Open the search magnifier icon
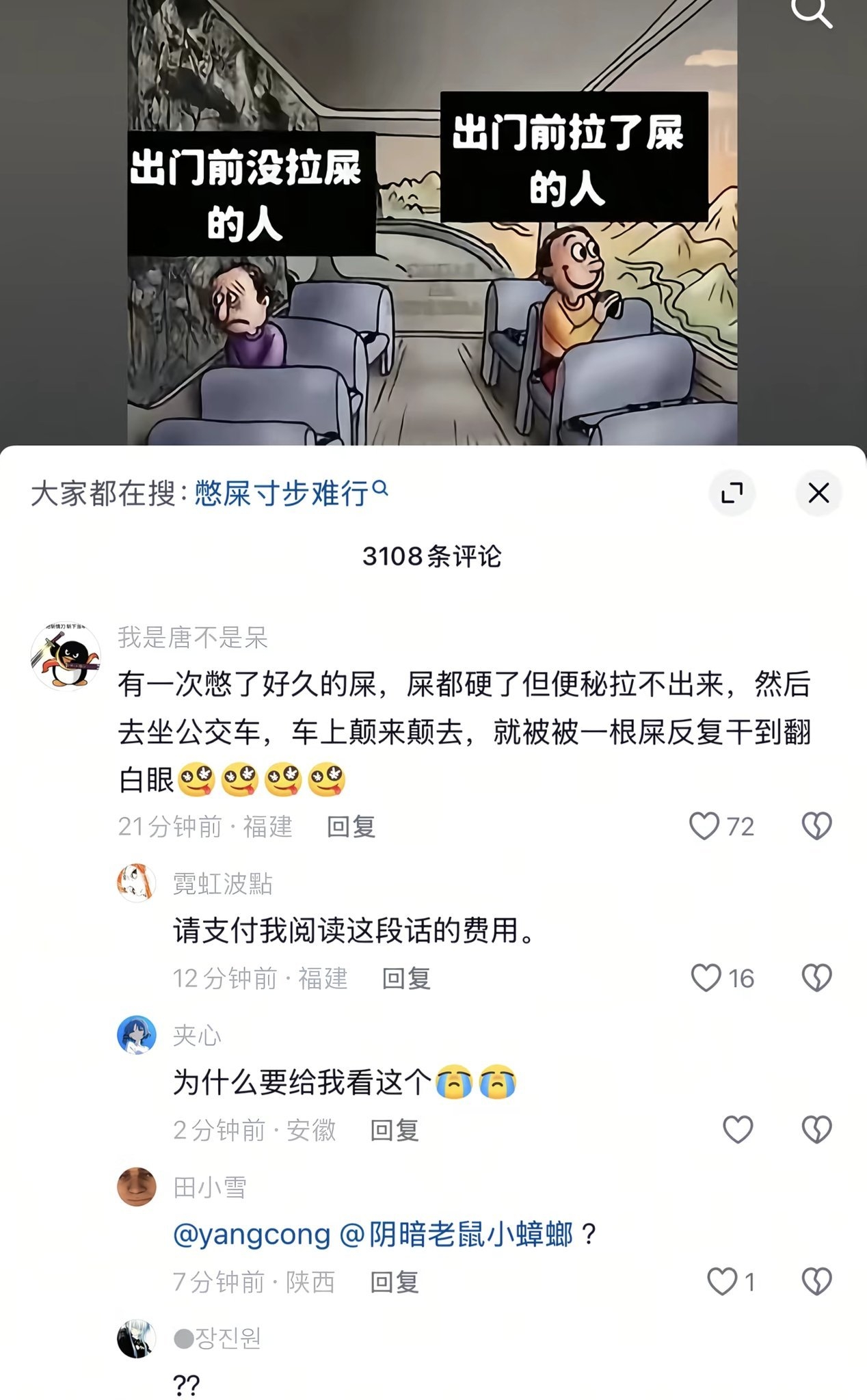This screenshot has width=867, height=1400. (x=812, y=12)
